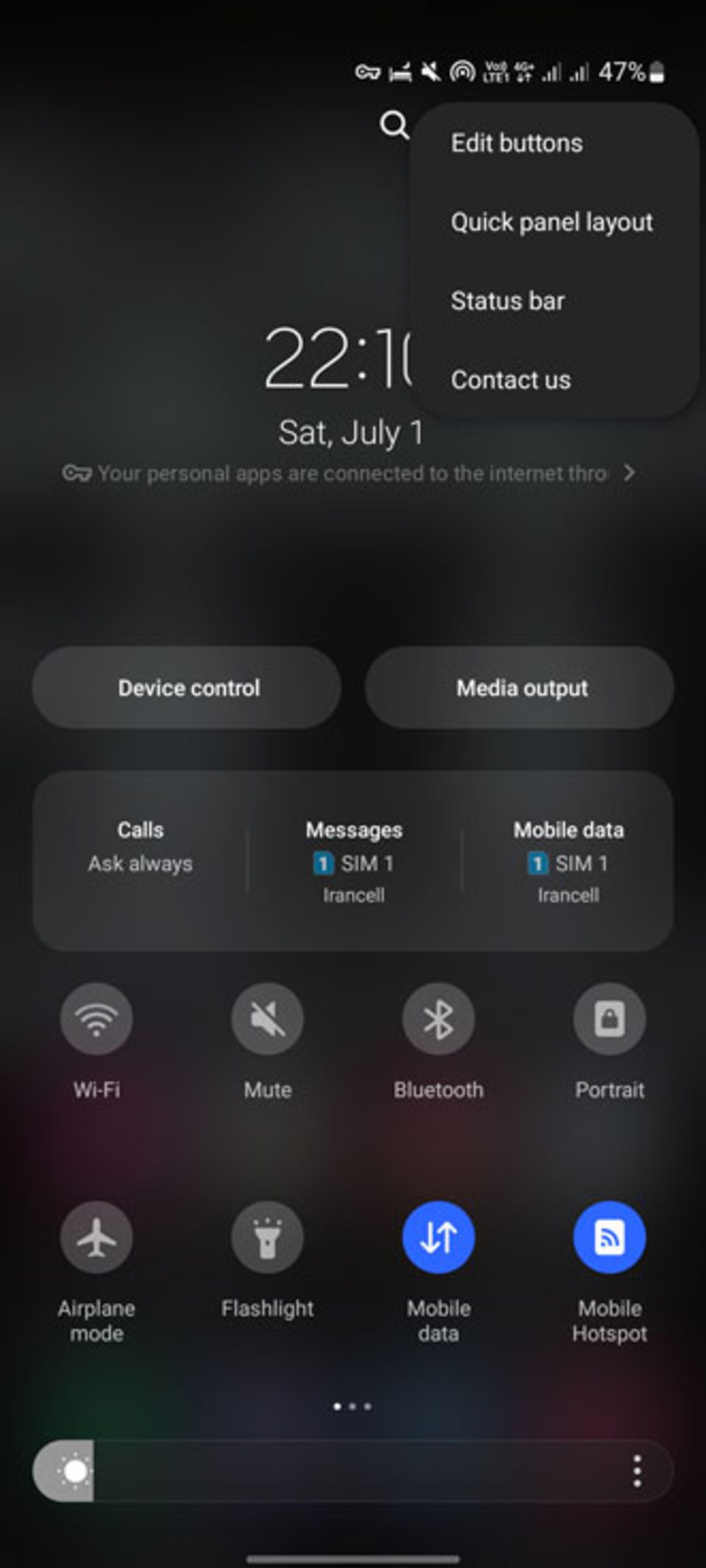Turn on Wi-Fi
706x1568 pixels.
97,1019
